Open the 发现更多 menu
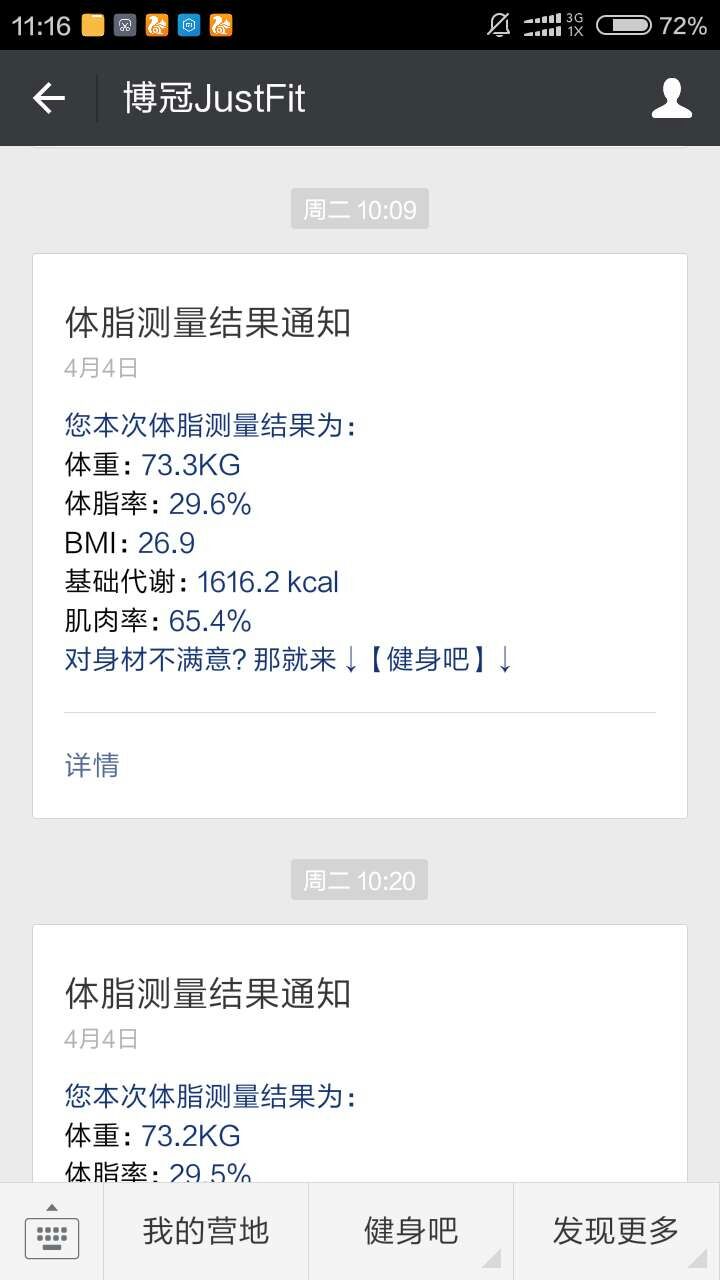This screenshot has height=1280, width=720. pyautogui.click(x=616, y=1231)
